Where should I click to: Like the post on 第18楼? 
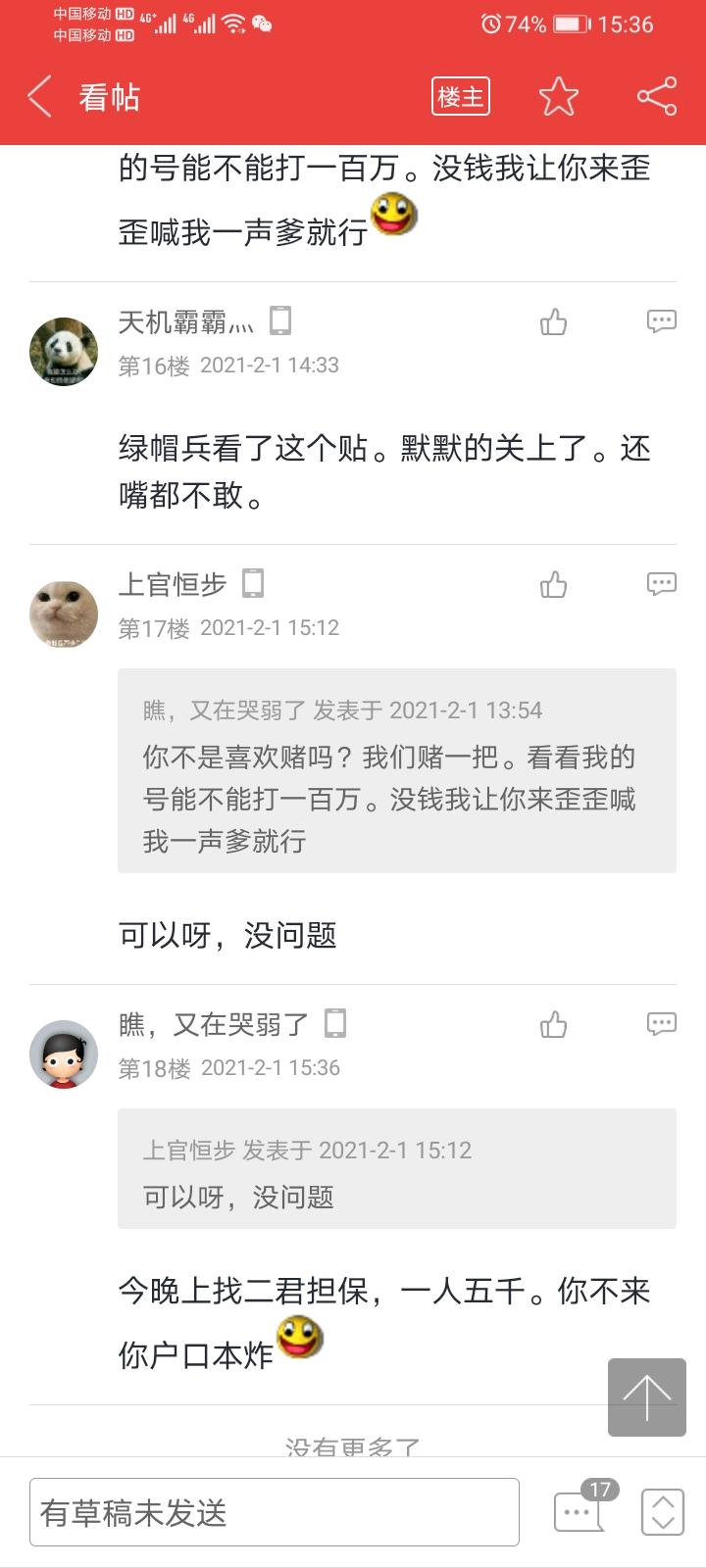(x=554, y=1025)
